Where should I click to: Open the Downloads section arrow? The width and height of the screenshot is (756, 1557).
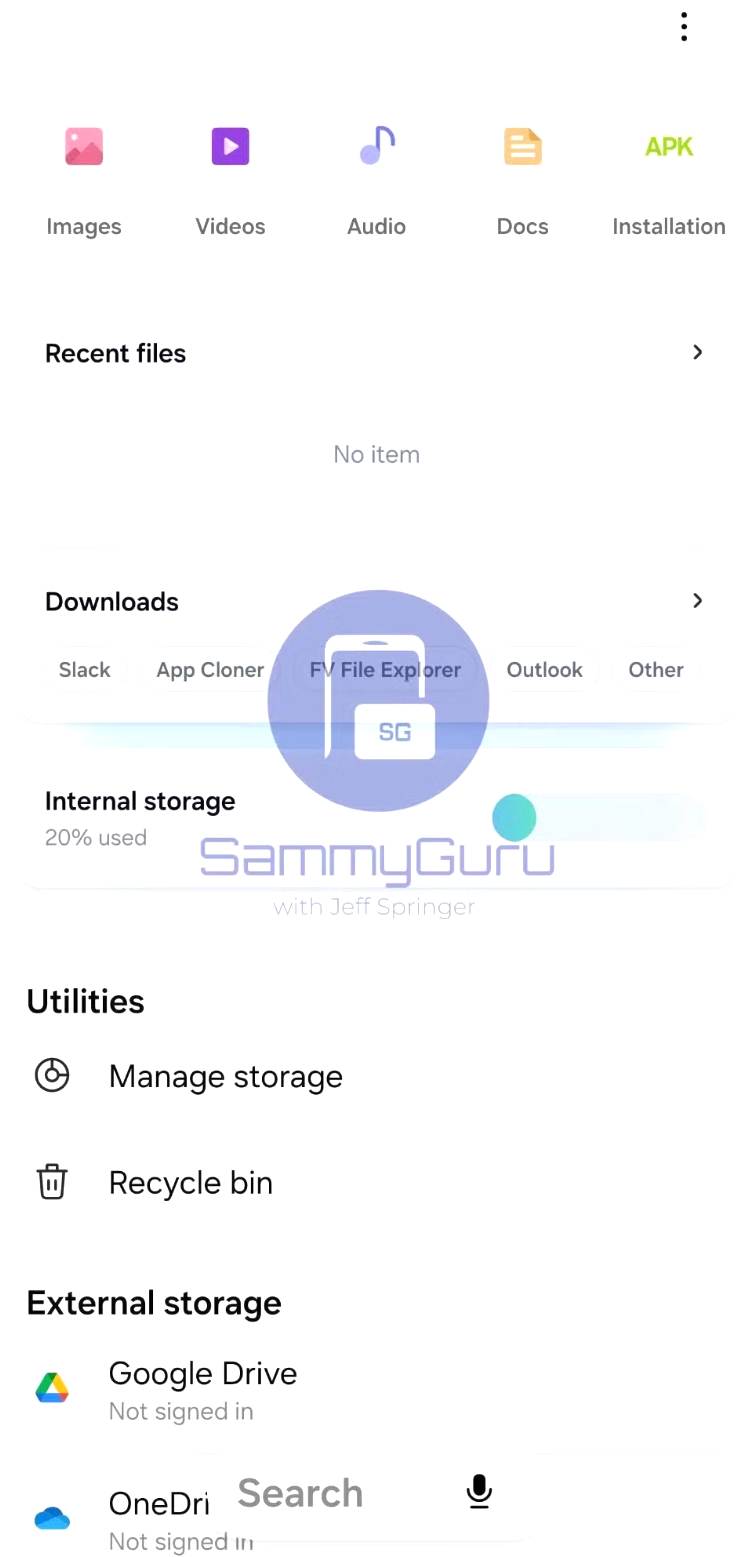697,600
